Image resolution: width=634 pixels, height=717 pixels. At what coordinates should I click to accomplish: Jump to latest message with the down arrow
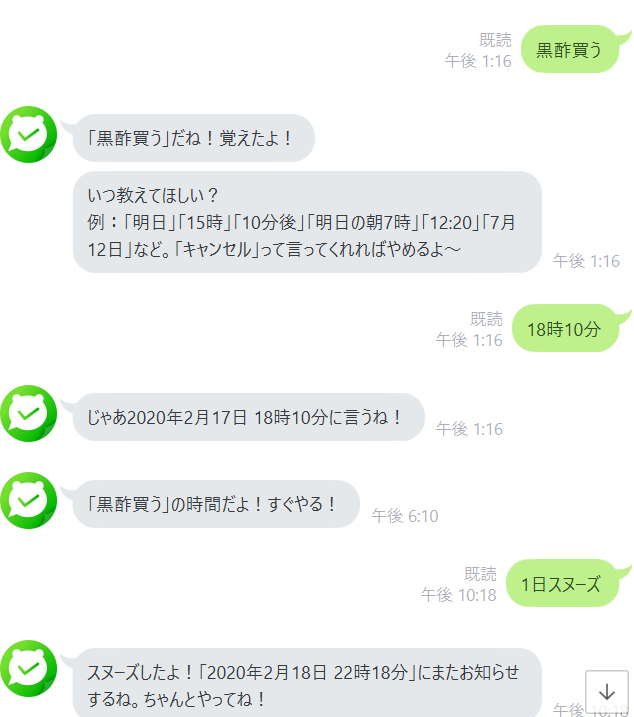pos(606,692)
